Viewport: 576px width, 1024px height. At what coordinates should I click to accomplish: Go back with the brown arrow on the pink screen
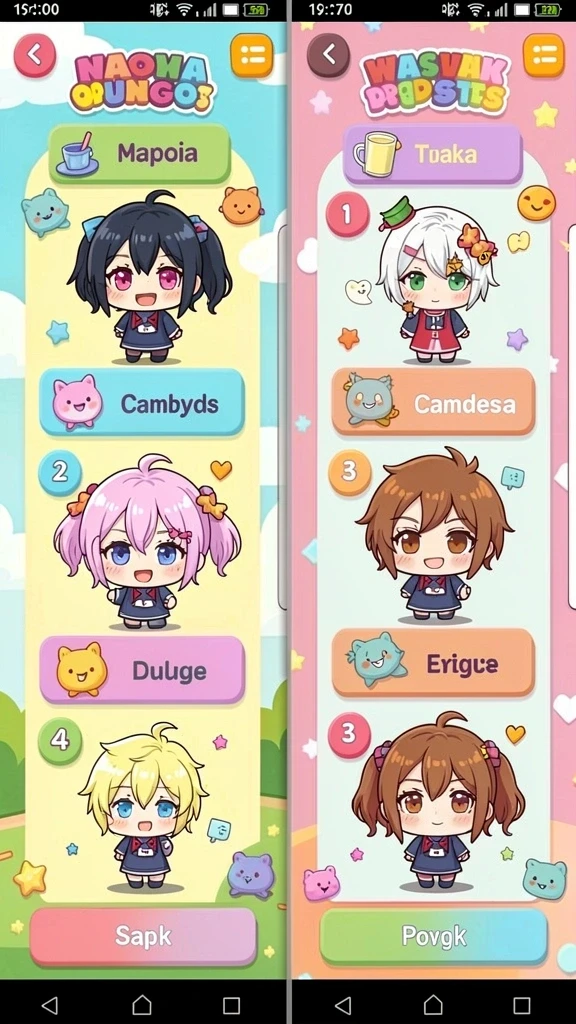328,56
